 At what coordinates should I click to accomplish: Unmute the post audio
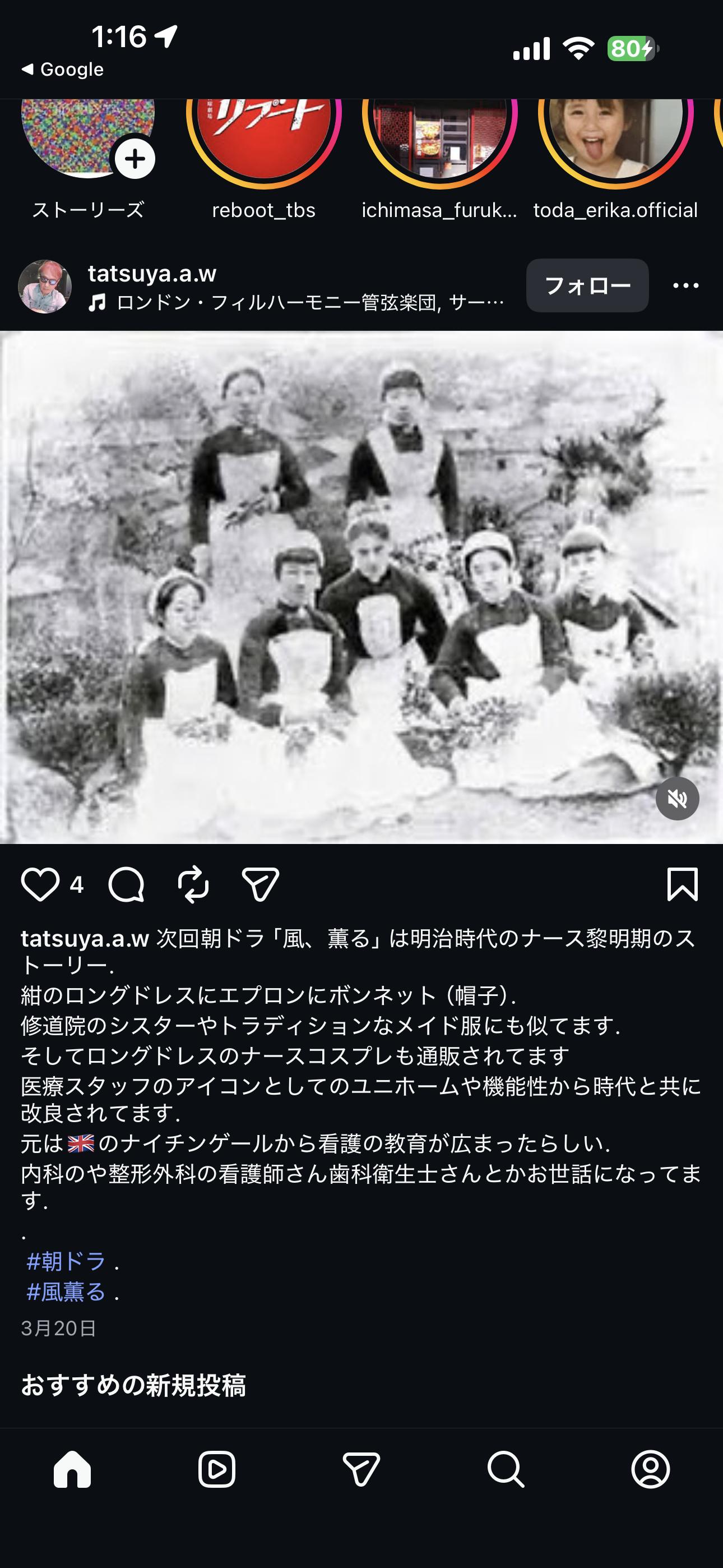coord(676,798)
